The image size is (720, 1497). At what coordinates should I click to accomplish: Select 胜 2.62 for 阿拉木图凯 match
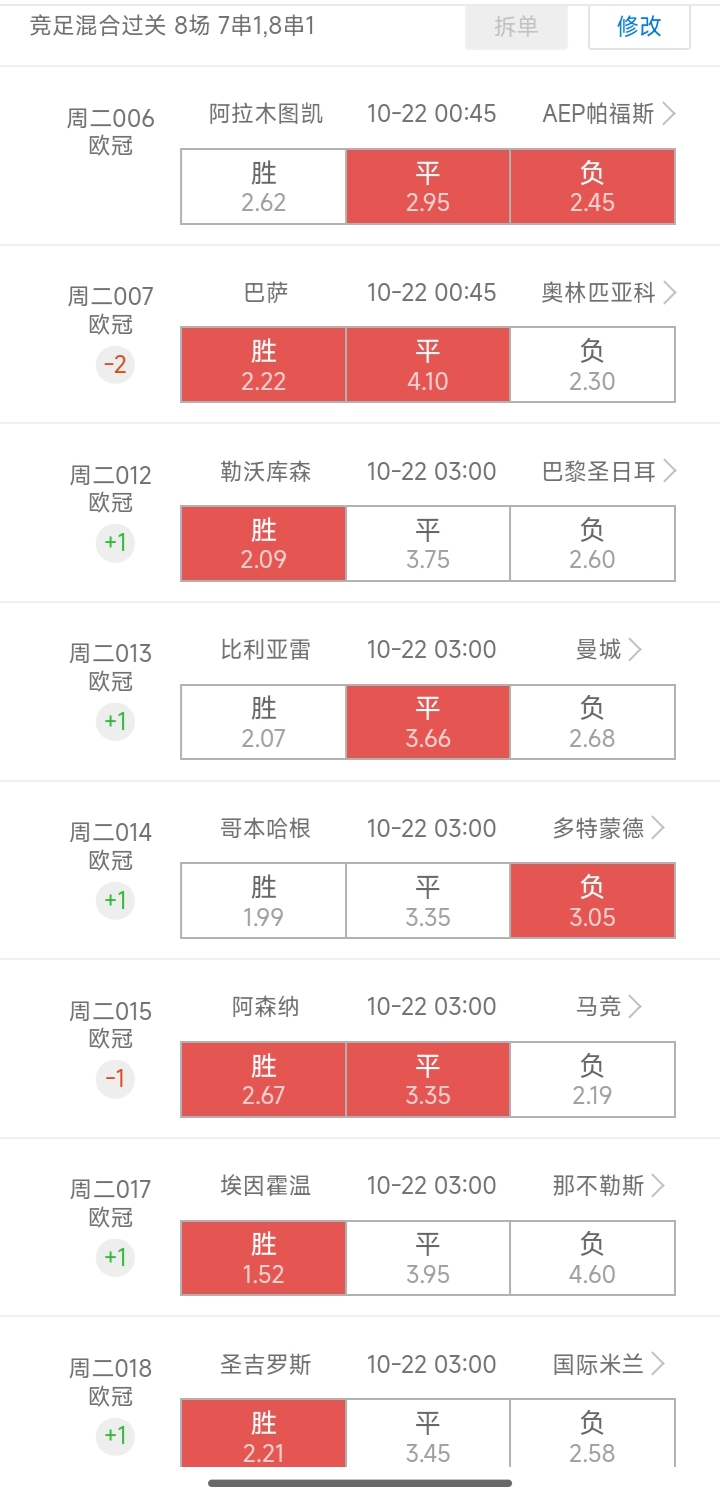pos(264,187)
